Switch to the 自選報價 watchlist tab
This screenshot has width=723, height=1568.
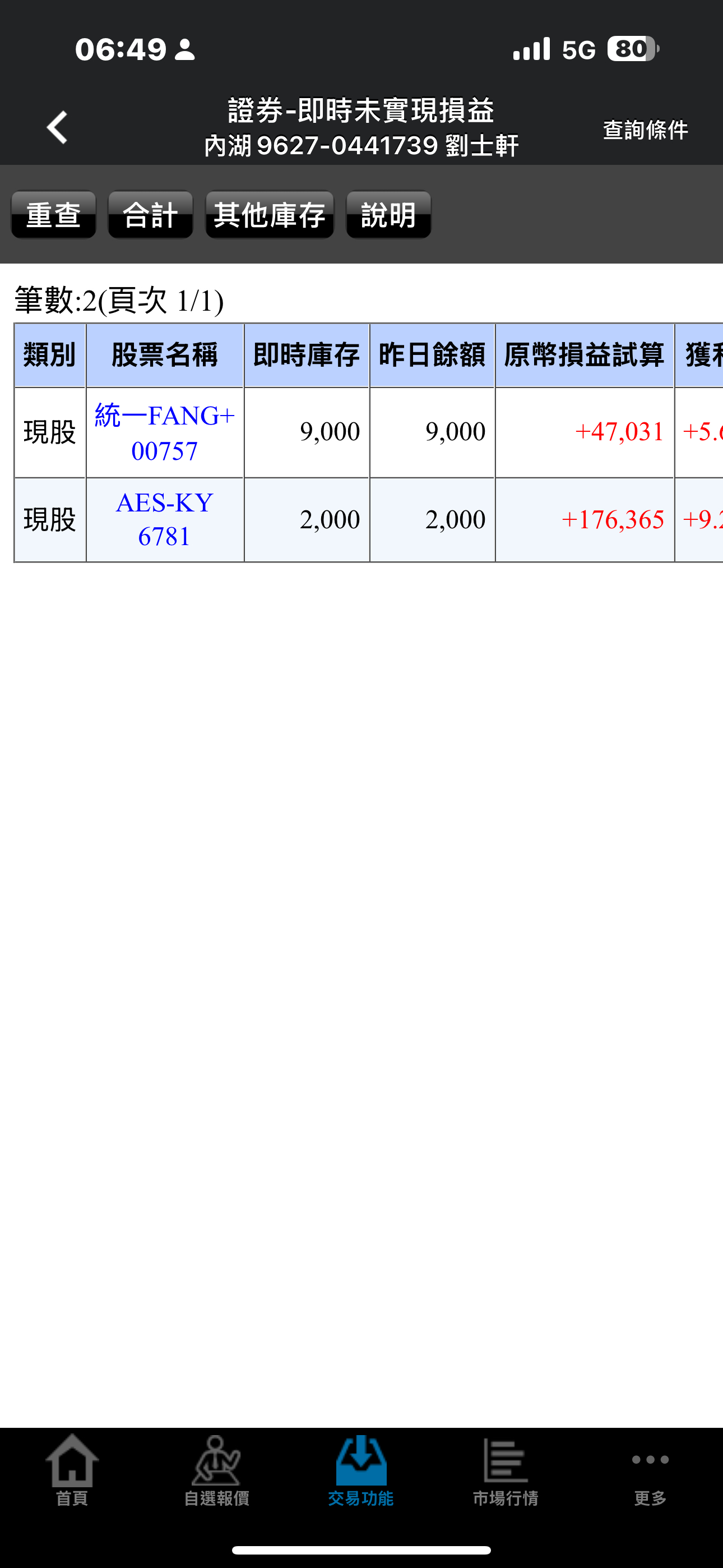point(216,1470)
